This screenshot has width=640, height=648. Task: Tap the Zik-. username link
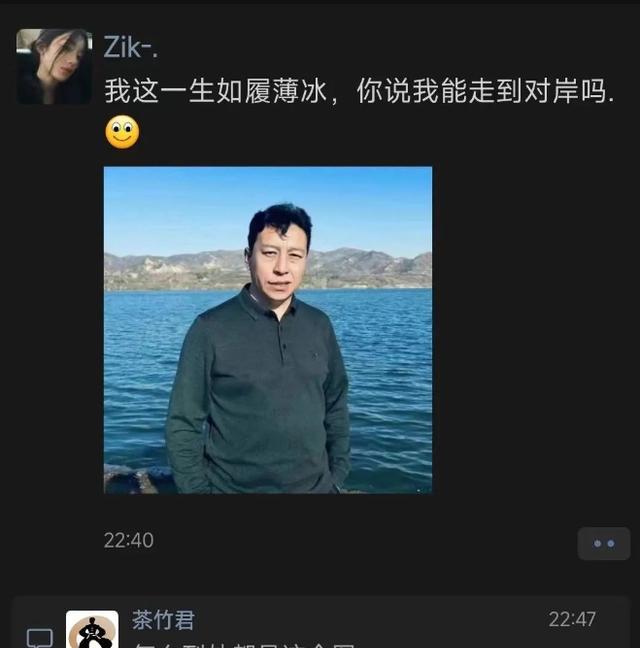click(131, 46)
